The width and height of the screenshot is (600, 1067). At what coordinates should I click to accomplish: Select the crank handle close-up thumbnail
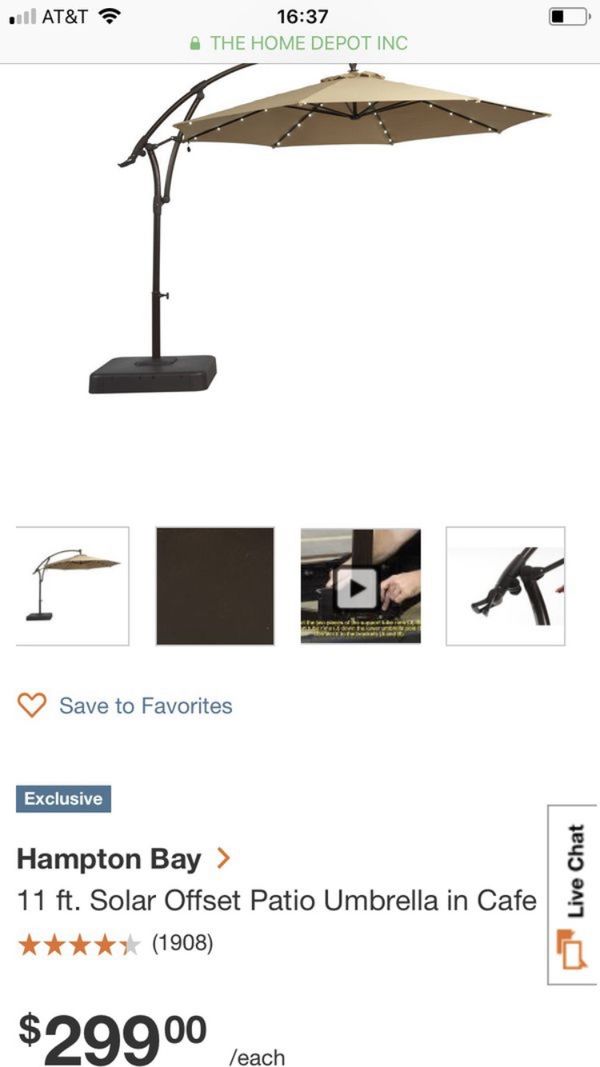(505, 586)
